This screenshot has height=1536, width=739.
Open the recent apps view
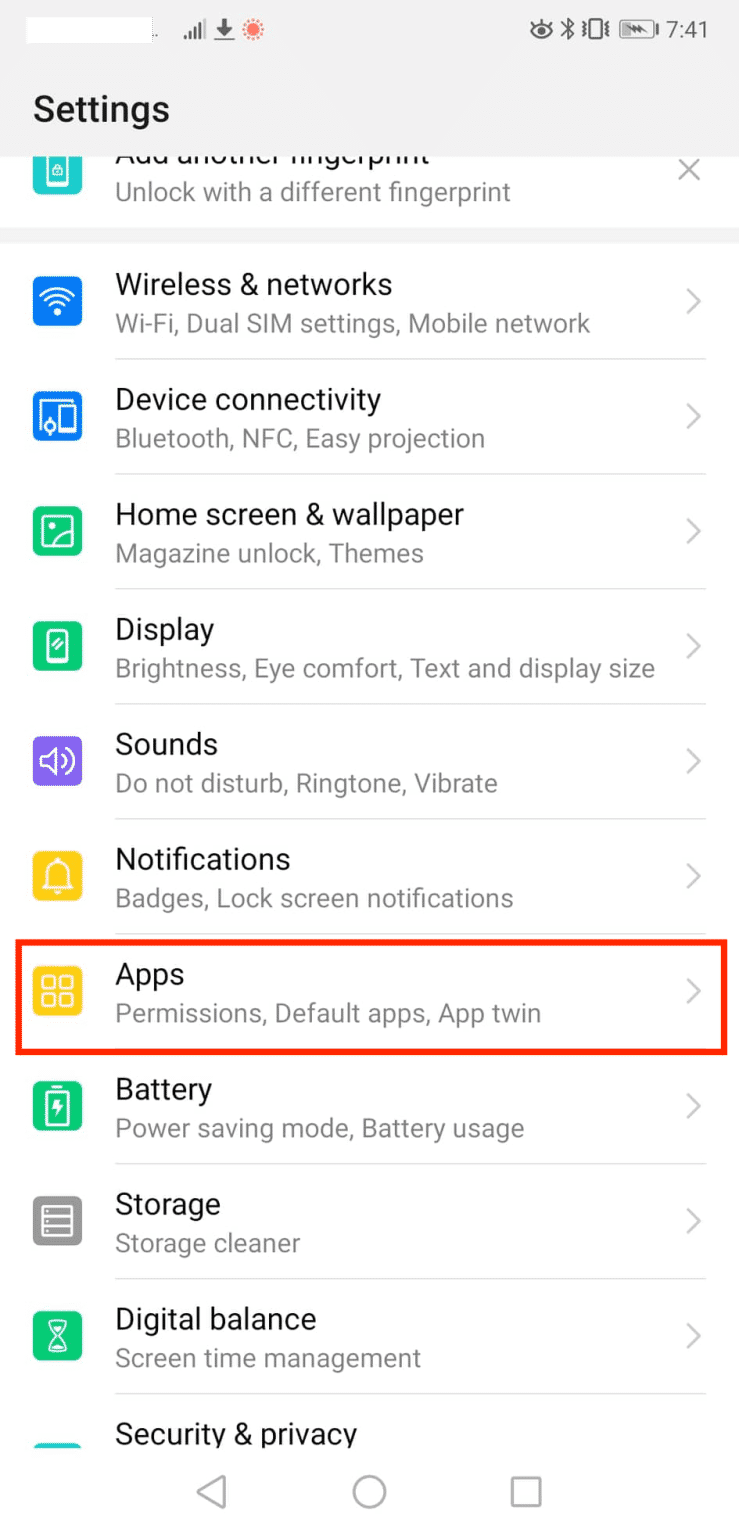526,1492
